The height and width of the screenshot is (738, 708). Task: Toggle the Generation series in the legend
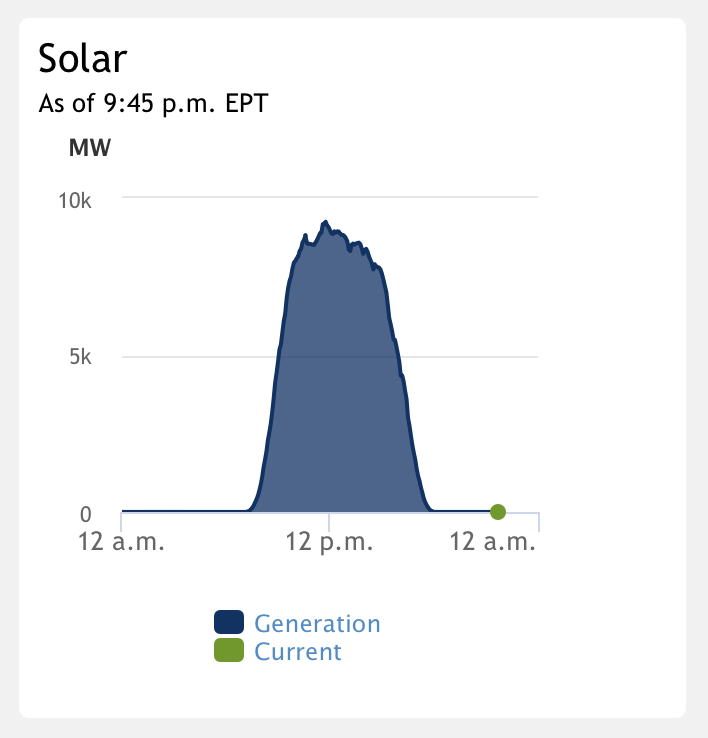(x=316, y=624)
